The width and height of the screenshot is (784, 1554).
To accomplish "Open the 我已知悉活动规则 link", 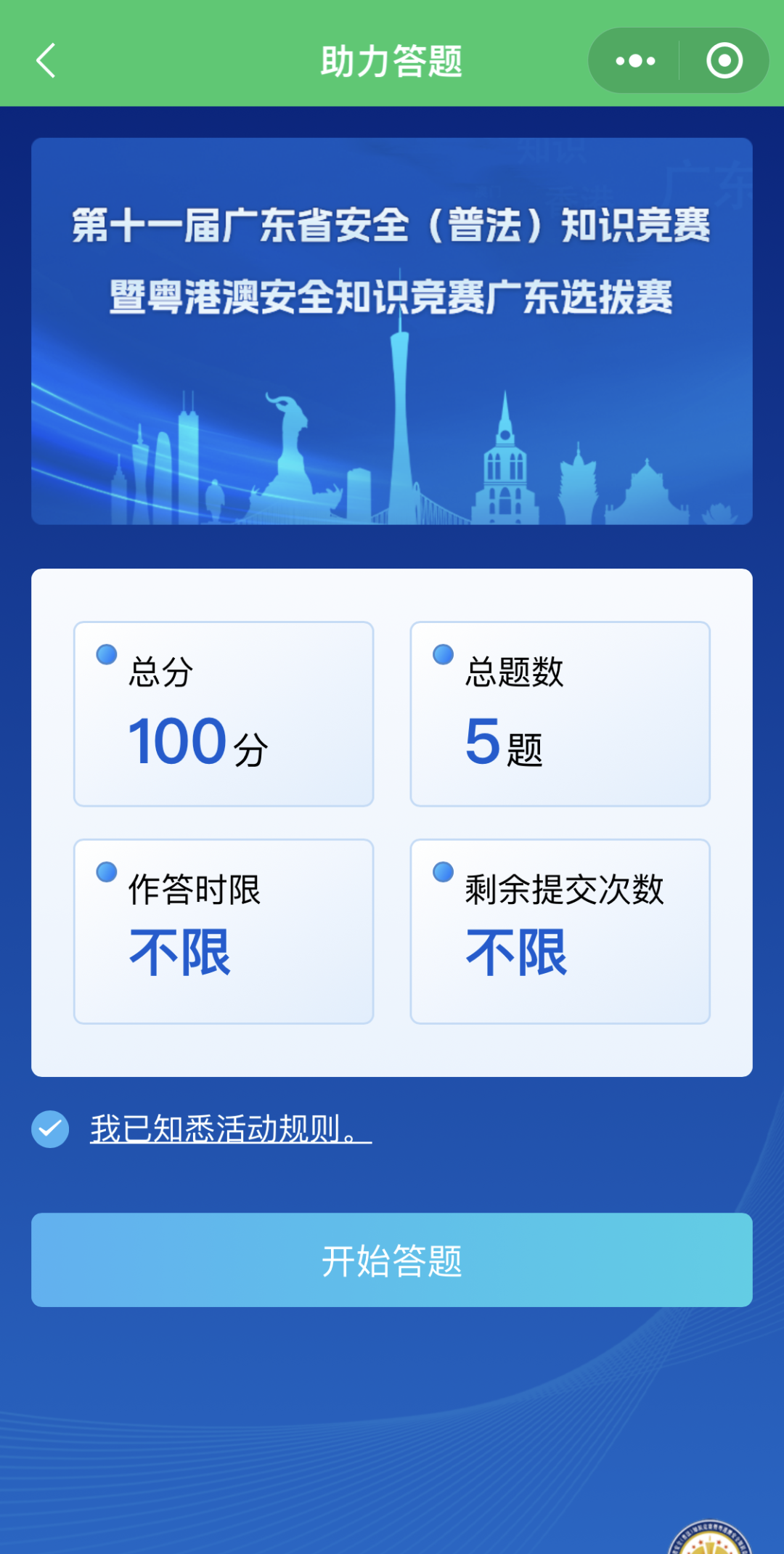I will 230,1129.
